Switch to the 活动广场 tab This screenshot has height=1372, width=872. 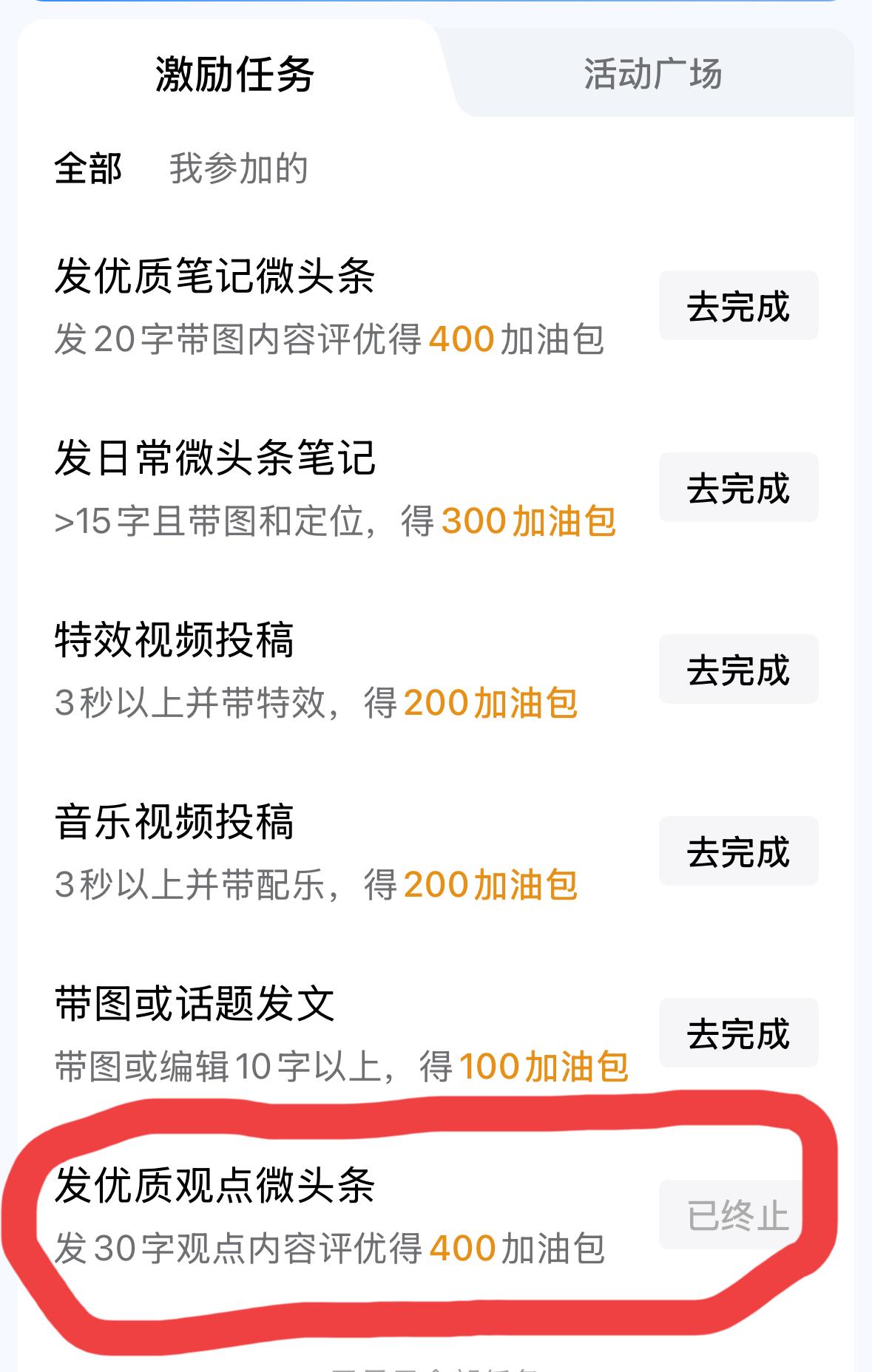(x=654, y=73)
